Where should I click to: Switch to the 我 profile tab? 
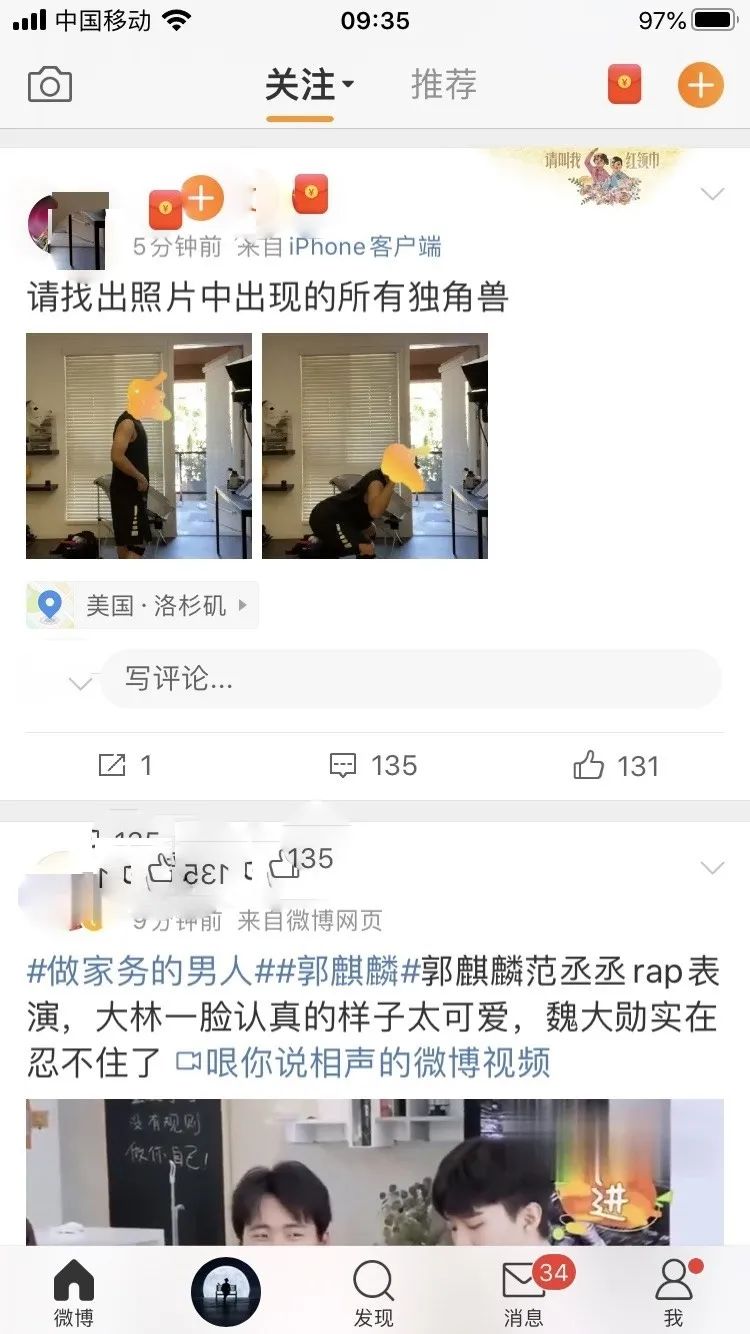coord(674,1294)
